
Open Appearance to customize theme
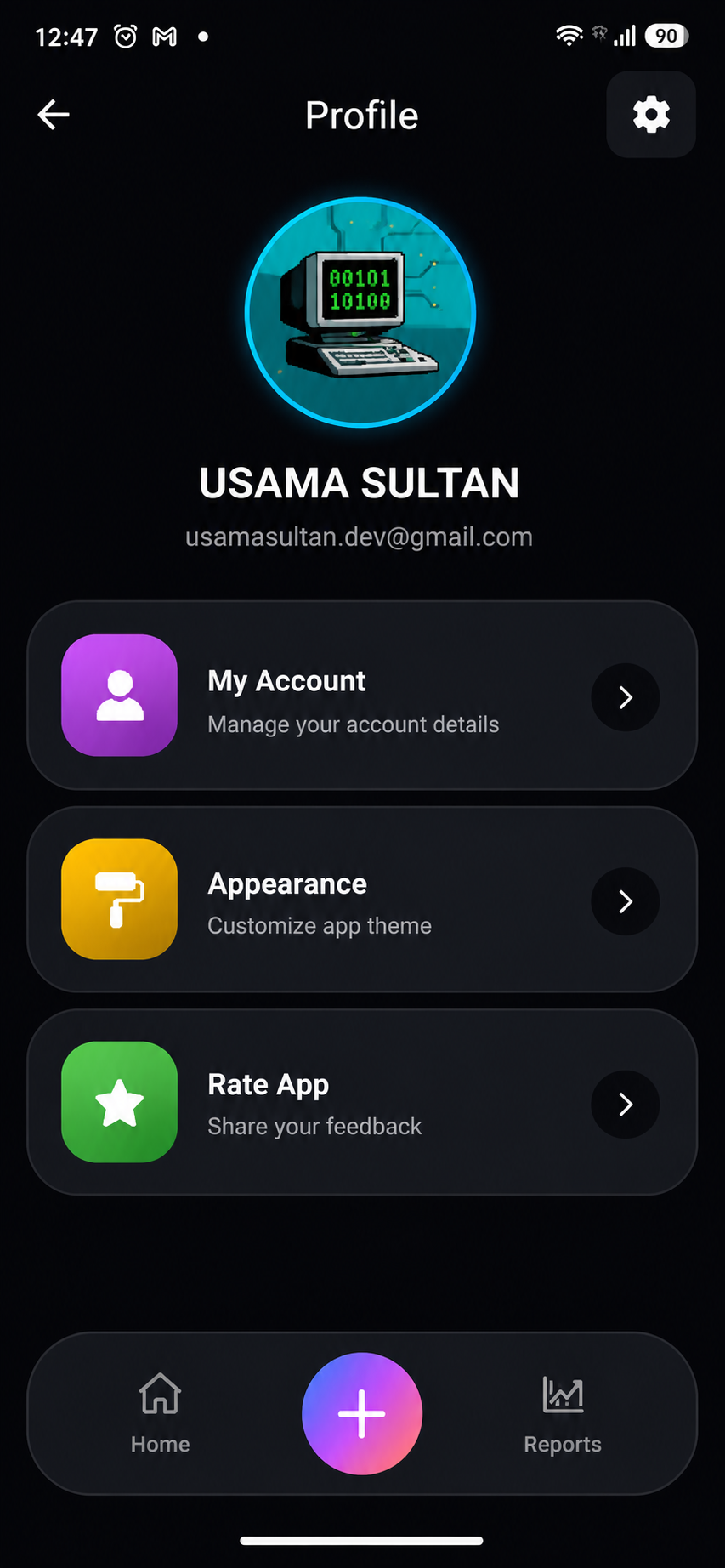click(362, 900)
